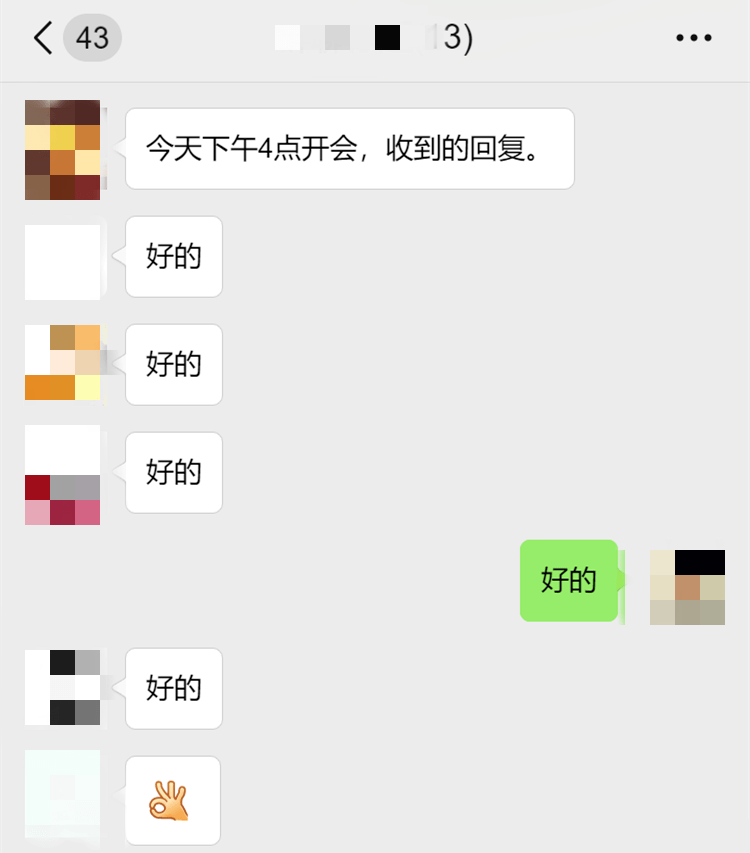
Task: Tap the third 好的 reply bubble
Action: (x=173, y=473)
